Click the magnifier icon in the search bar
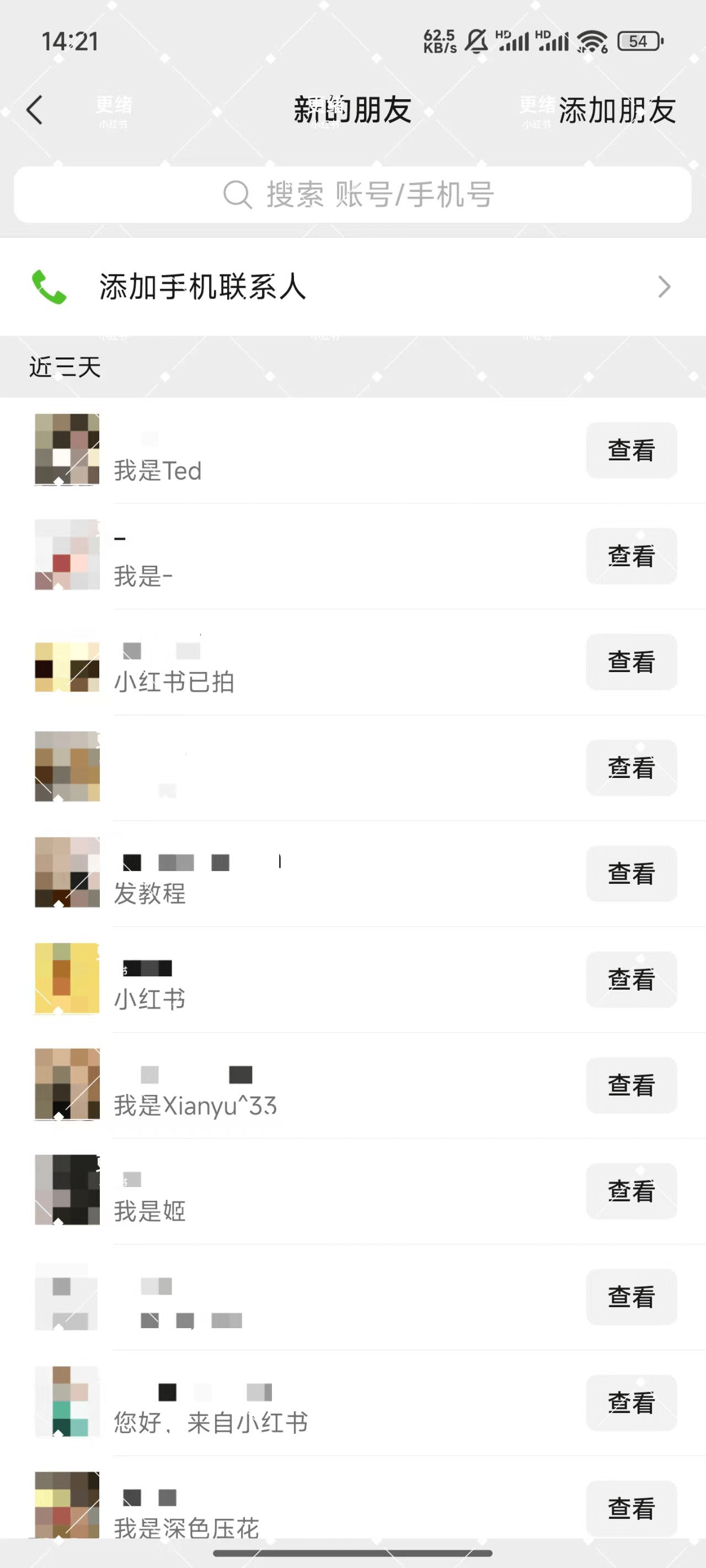 coord(237,195)
